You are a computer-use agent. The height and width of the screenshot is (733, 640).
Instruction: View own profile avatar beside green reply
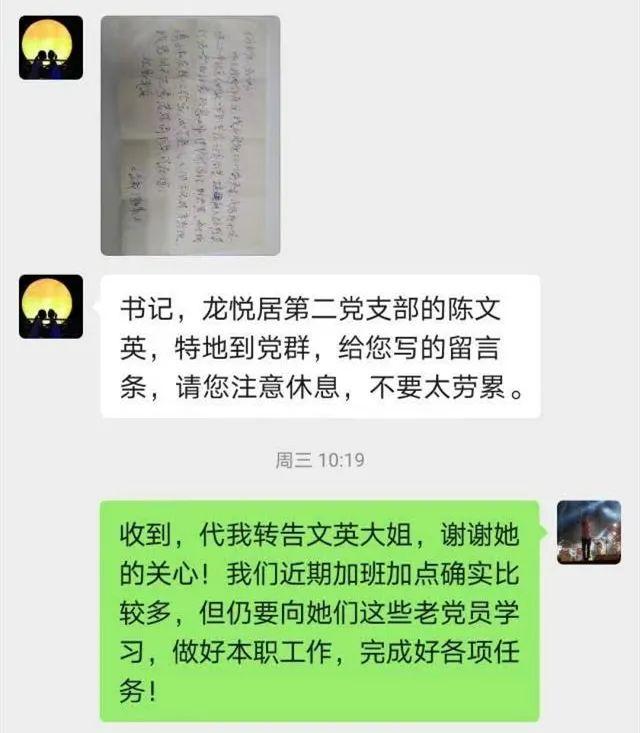(589, 532)
